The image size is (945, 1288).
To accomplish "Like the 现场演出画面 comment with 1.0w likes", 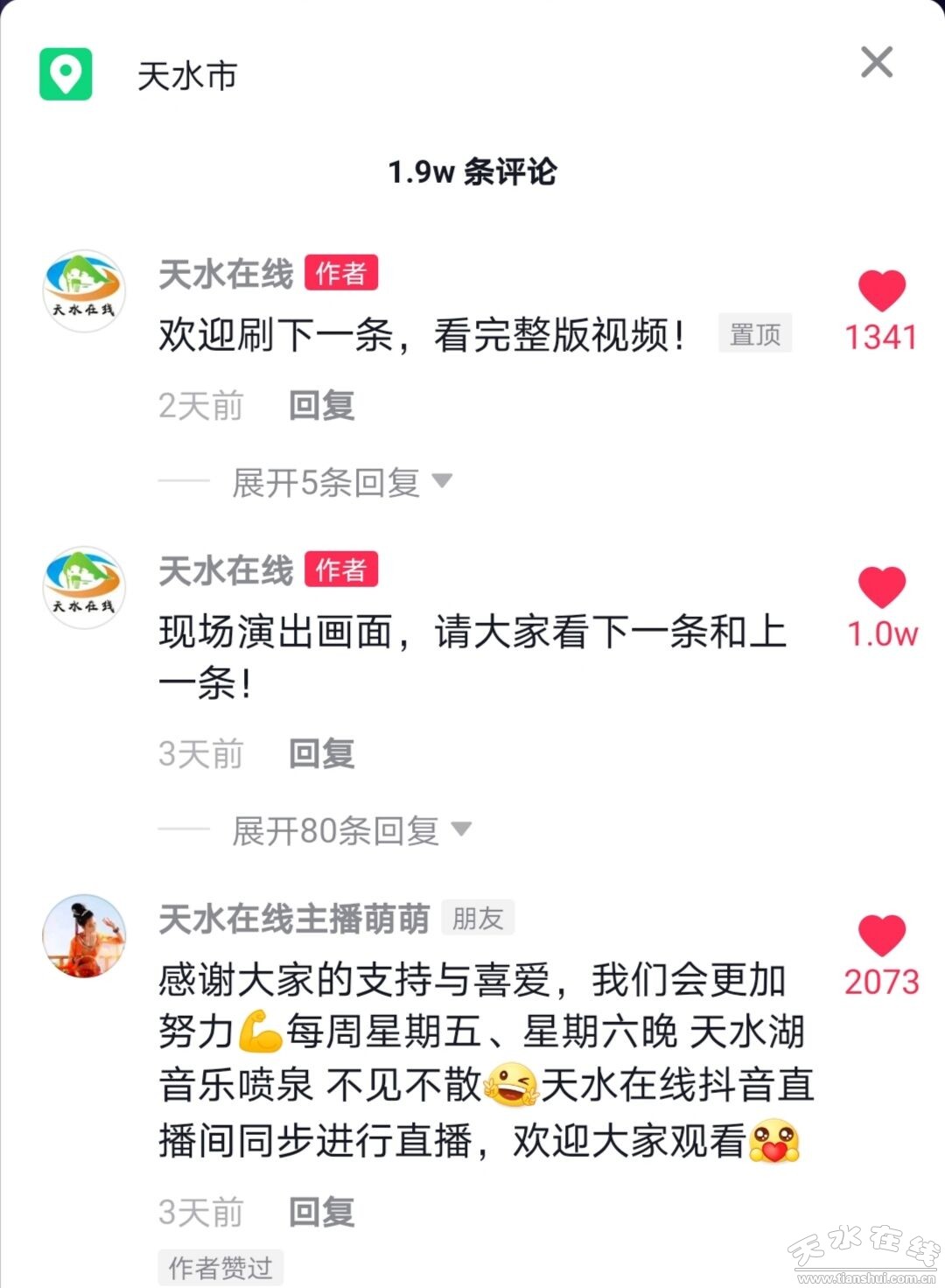I will [881, 587].
